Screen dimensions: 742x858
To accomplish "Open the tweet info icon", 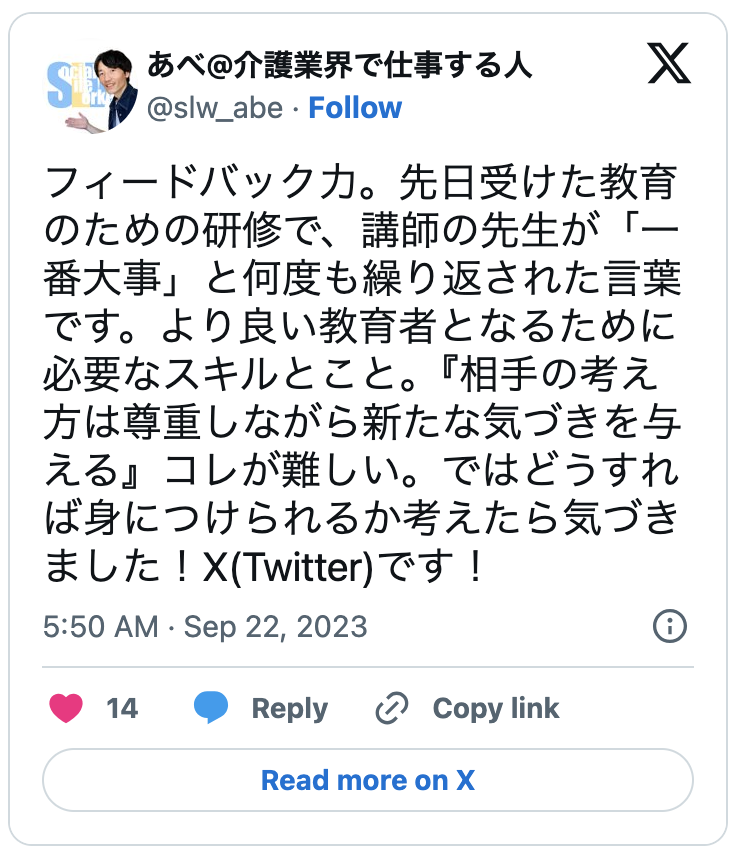I will (669, 627).
